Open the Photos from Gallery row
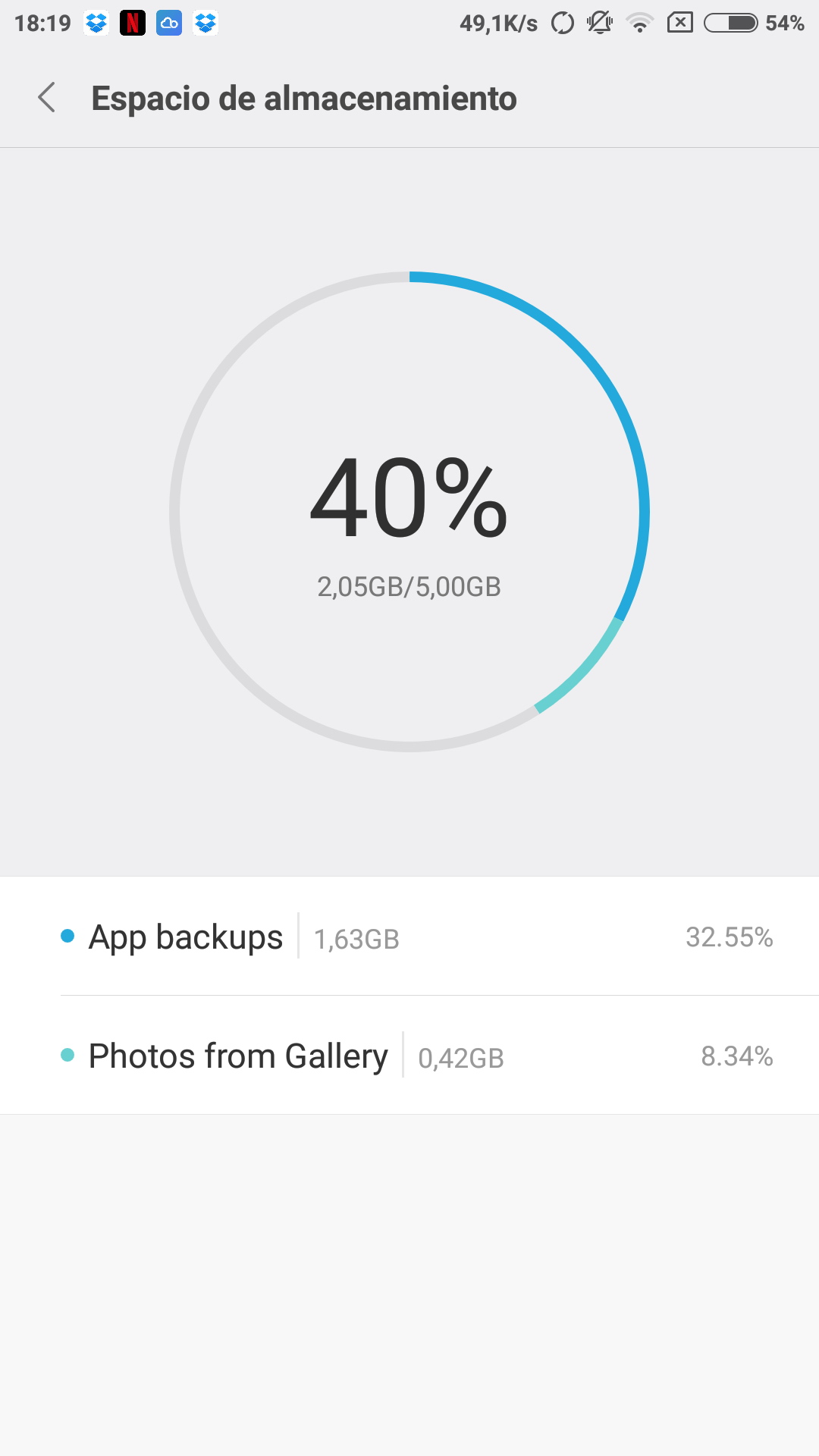 pos(409,1056)
